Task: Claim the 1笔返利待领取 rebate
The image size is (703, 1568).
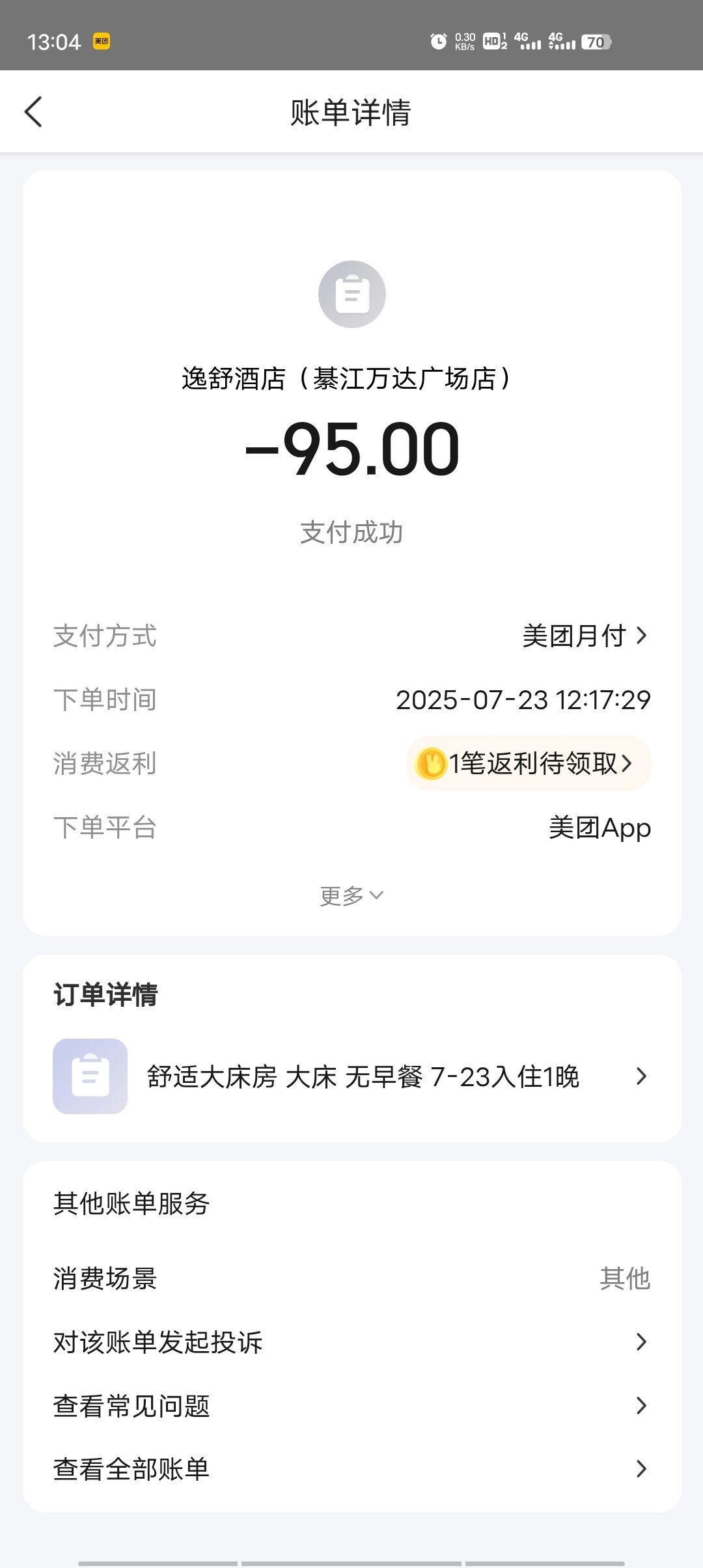Action: click(x=529, y=763)
